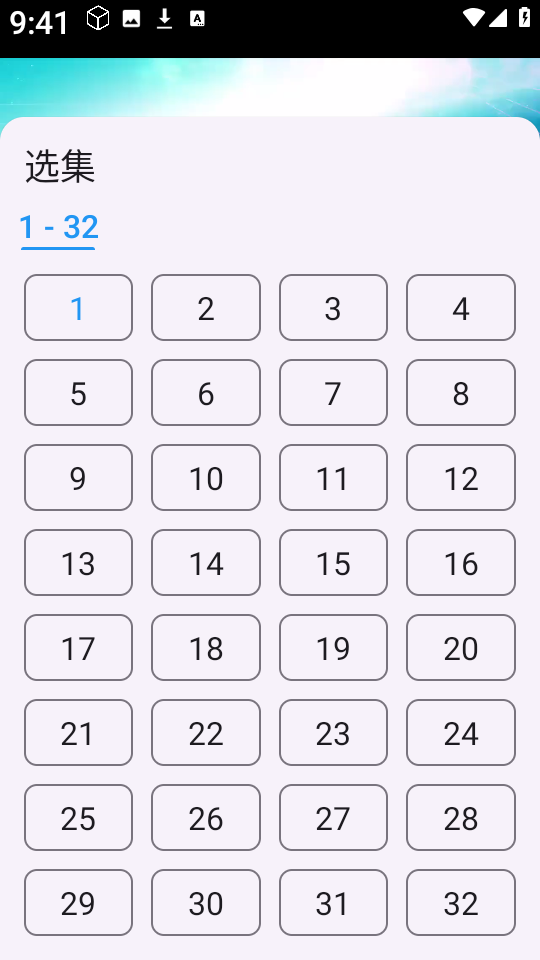This screenshot has height=960, width=540.
Task: Choose episode 29
Action: [x=78, y=903]
